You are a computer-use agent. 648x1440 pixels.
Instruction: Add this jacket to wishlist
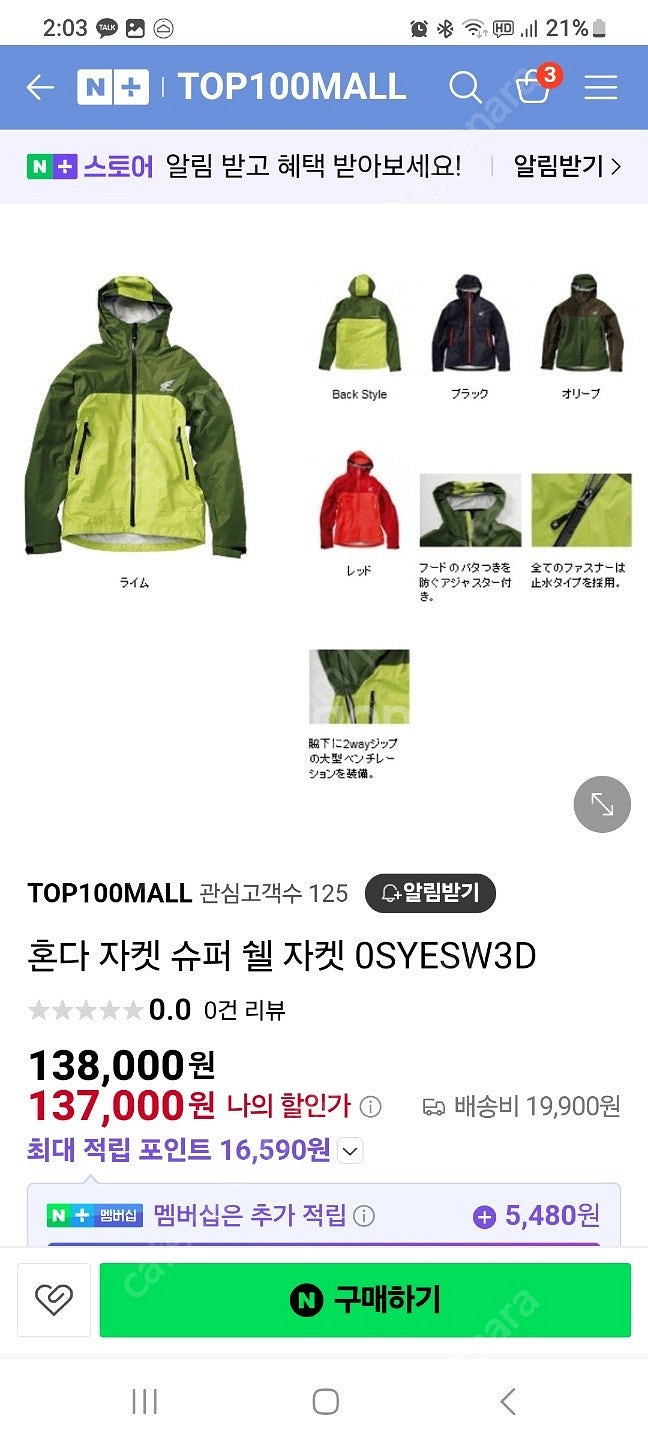coord(54,1299)
